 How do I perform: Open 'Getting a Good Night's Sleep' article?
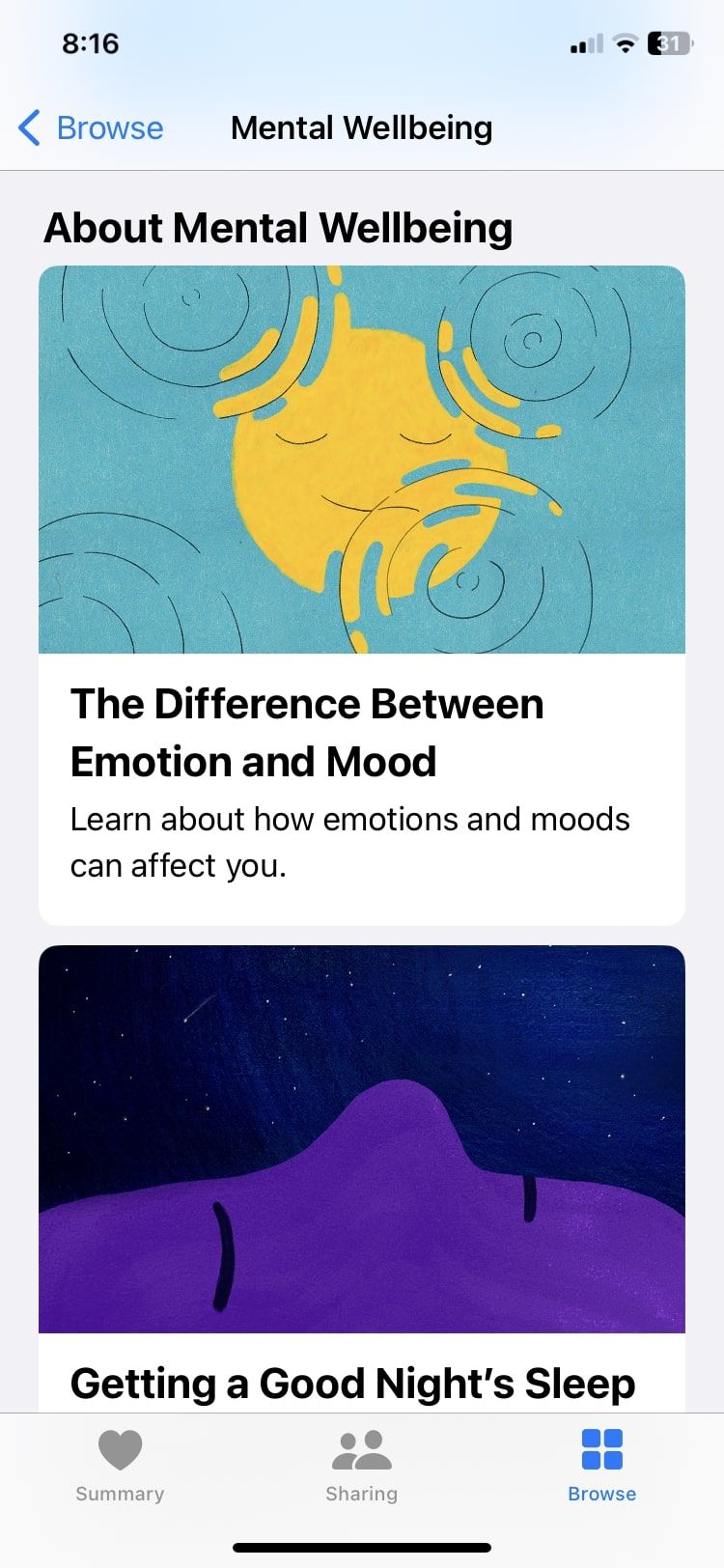point(361,1383)
